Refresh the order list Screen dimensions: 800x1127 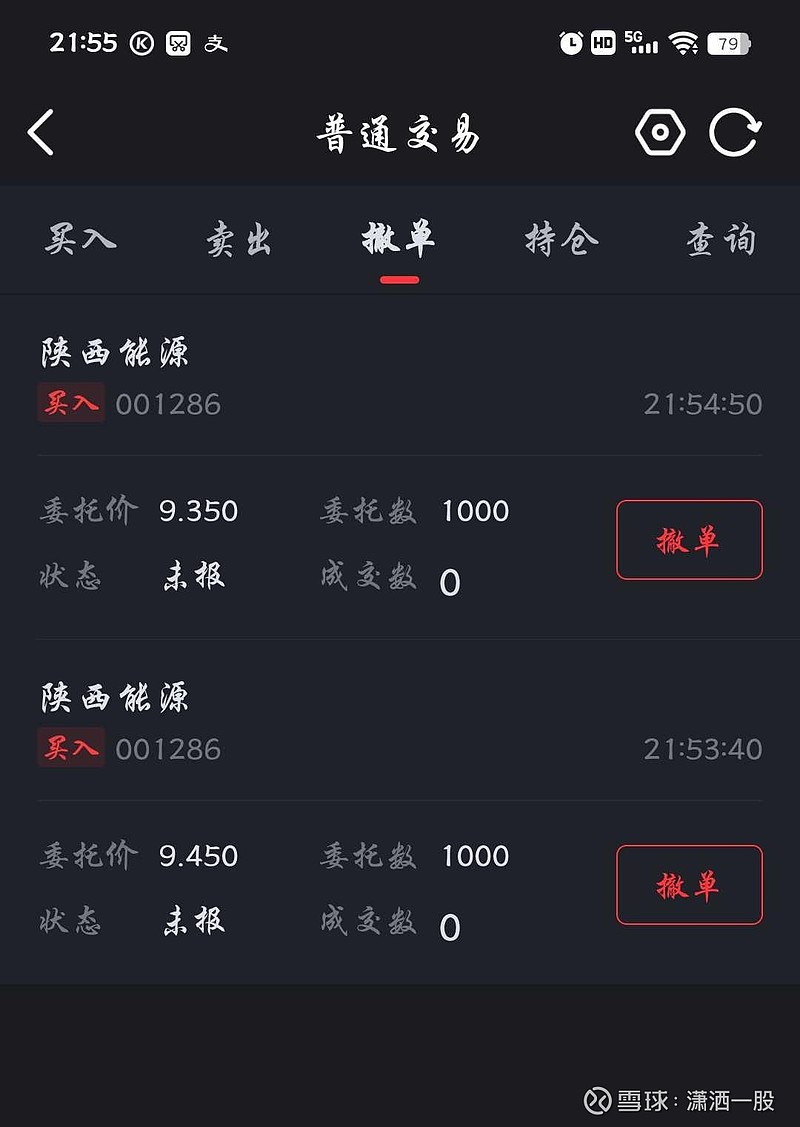pyautogui.click(x=735, y=133)
